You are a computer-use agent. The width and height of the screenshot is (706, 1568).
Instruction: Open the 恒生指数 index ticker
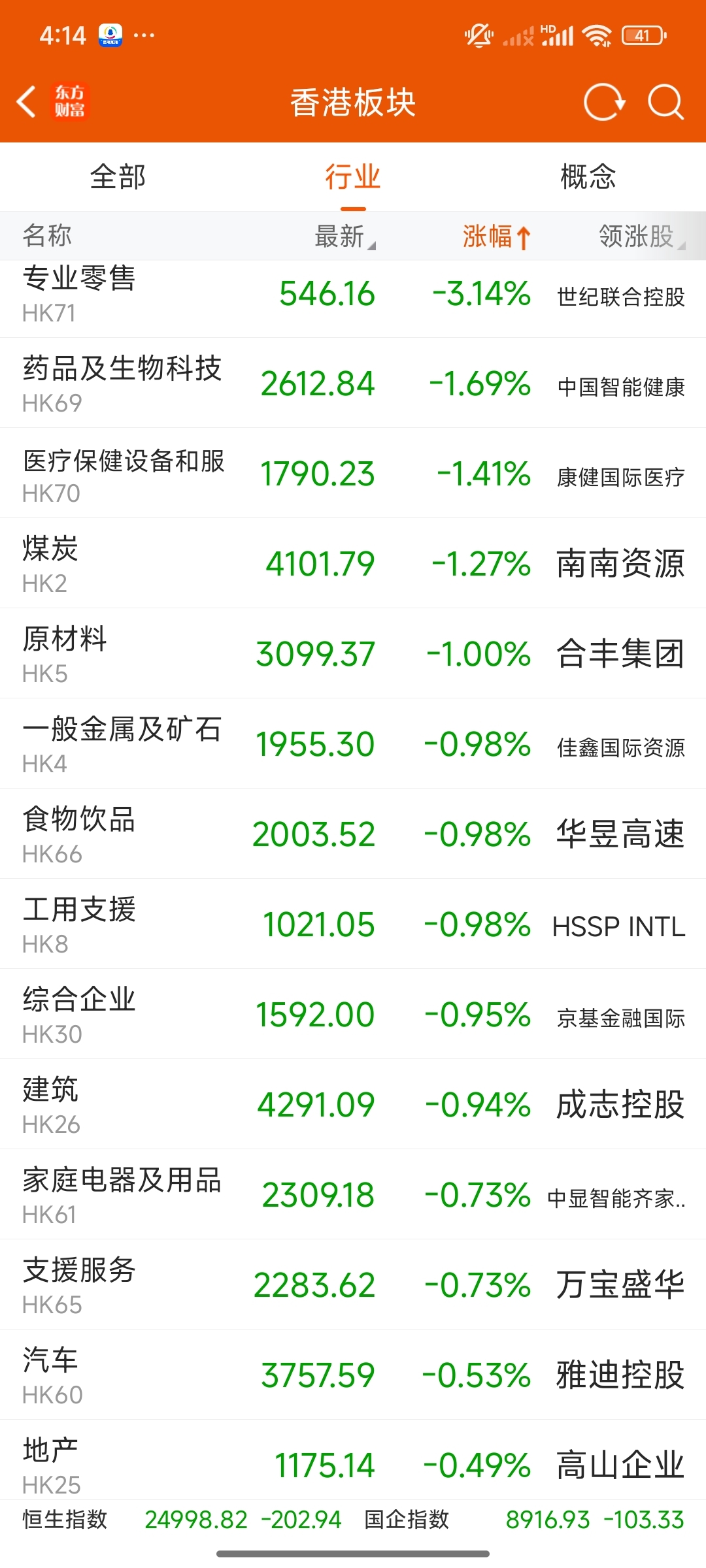point(182,1520)
